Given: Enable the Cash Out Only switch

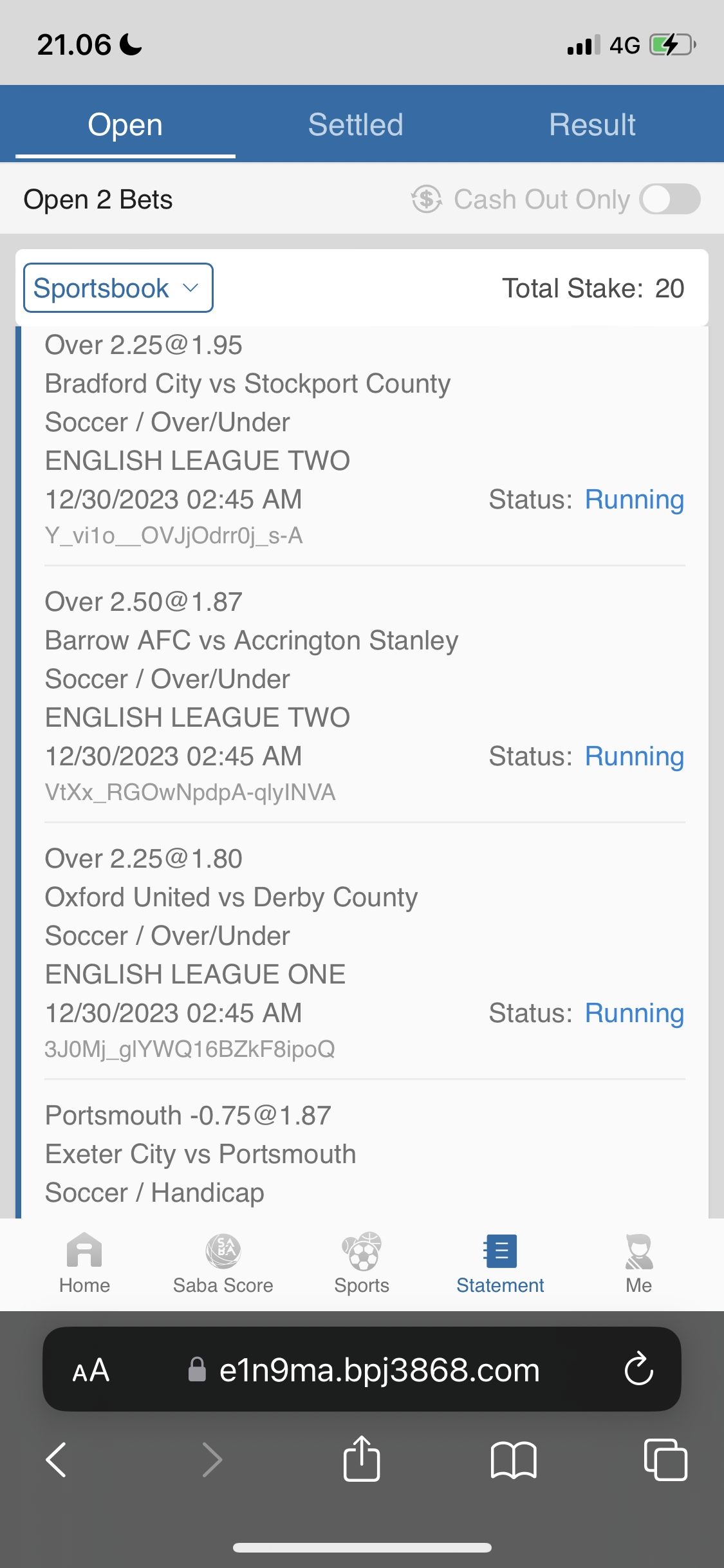Looking at the screenshot, I should [669, 199].
